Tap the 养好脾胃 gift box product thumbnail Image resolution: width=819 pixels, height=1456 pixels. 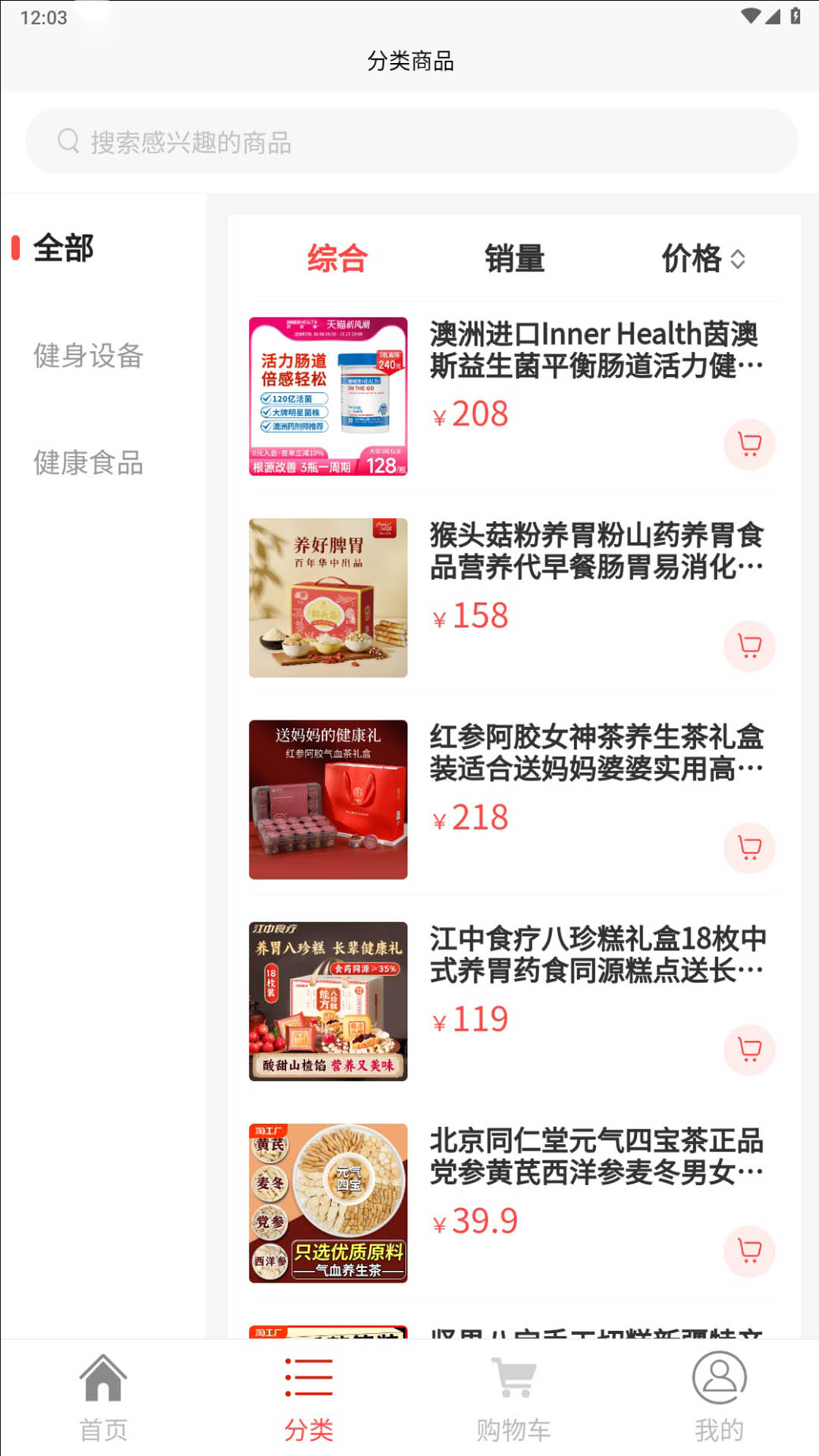pyautogui.click(x=328, y=597)
